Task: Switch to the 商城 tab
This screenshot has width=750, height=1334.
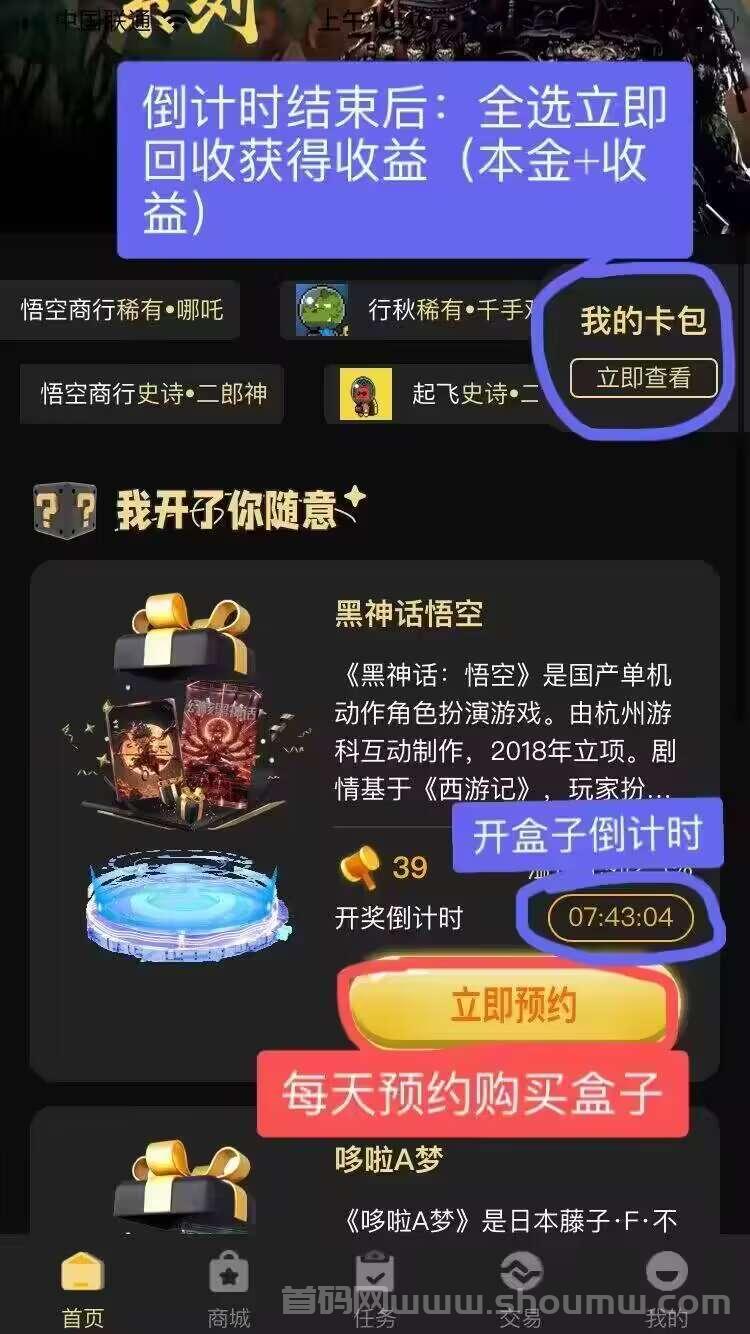Action: click(x=228, y=1290)
